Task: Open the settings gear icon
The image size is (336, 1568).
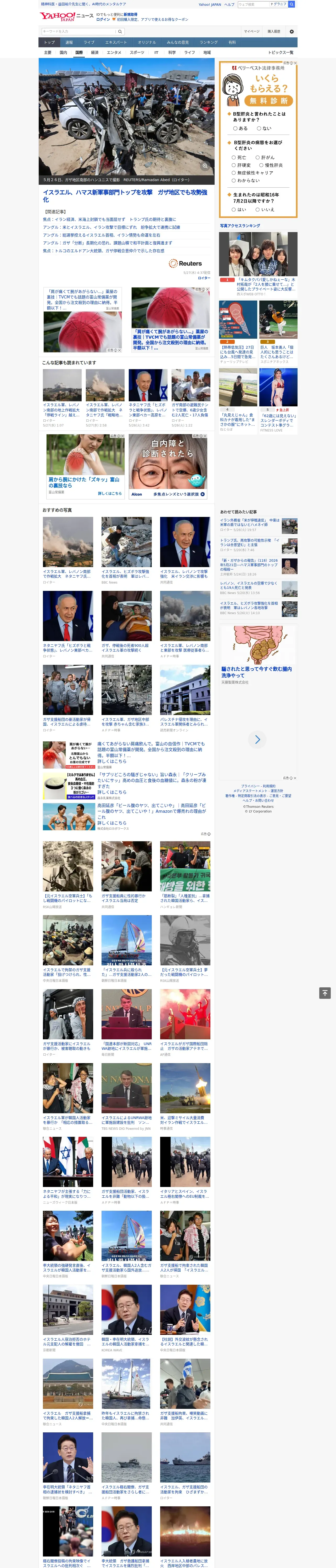Action: 292,32
